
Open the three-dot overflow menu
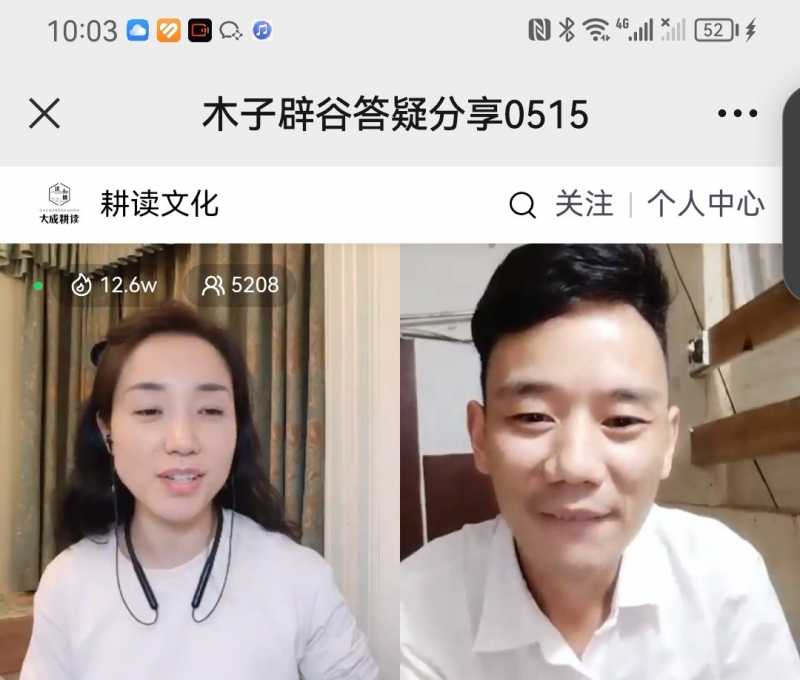(737, 114)
